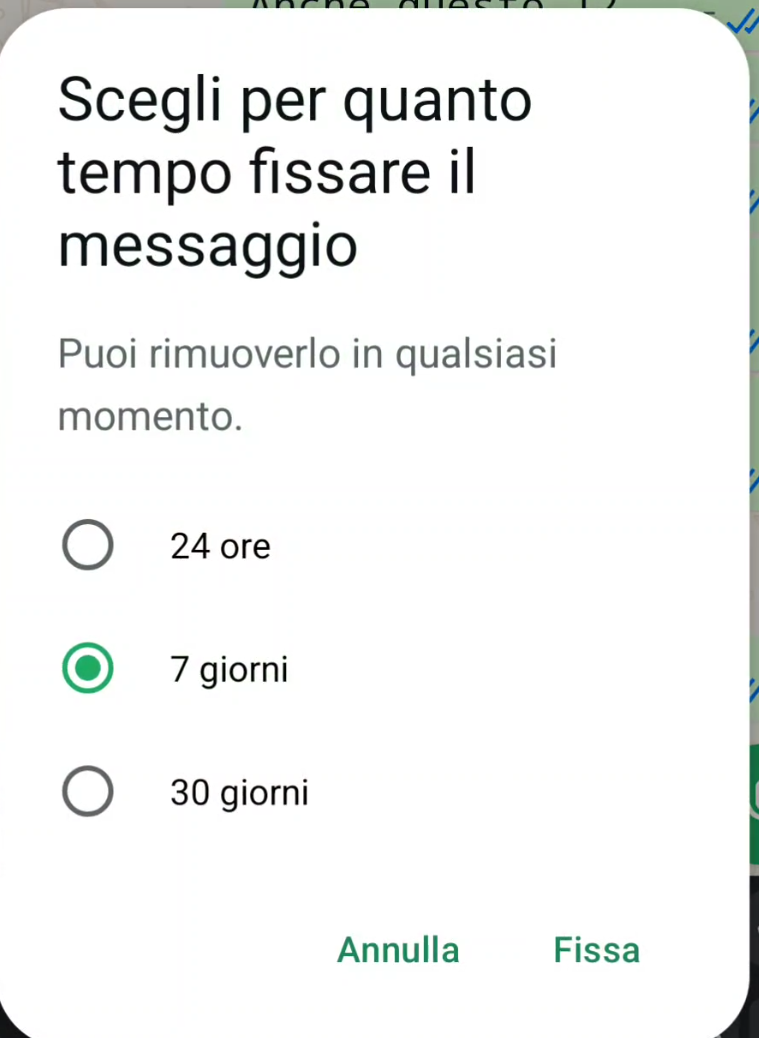Screen dimensions: 759x1038
Task: Tap Annulla to cancel the dialog
Action: [398, 950]
